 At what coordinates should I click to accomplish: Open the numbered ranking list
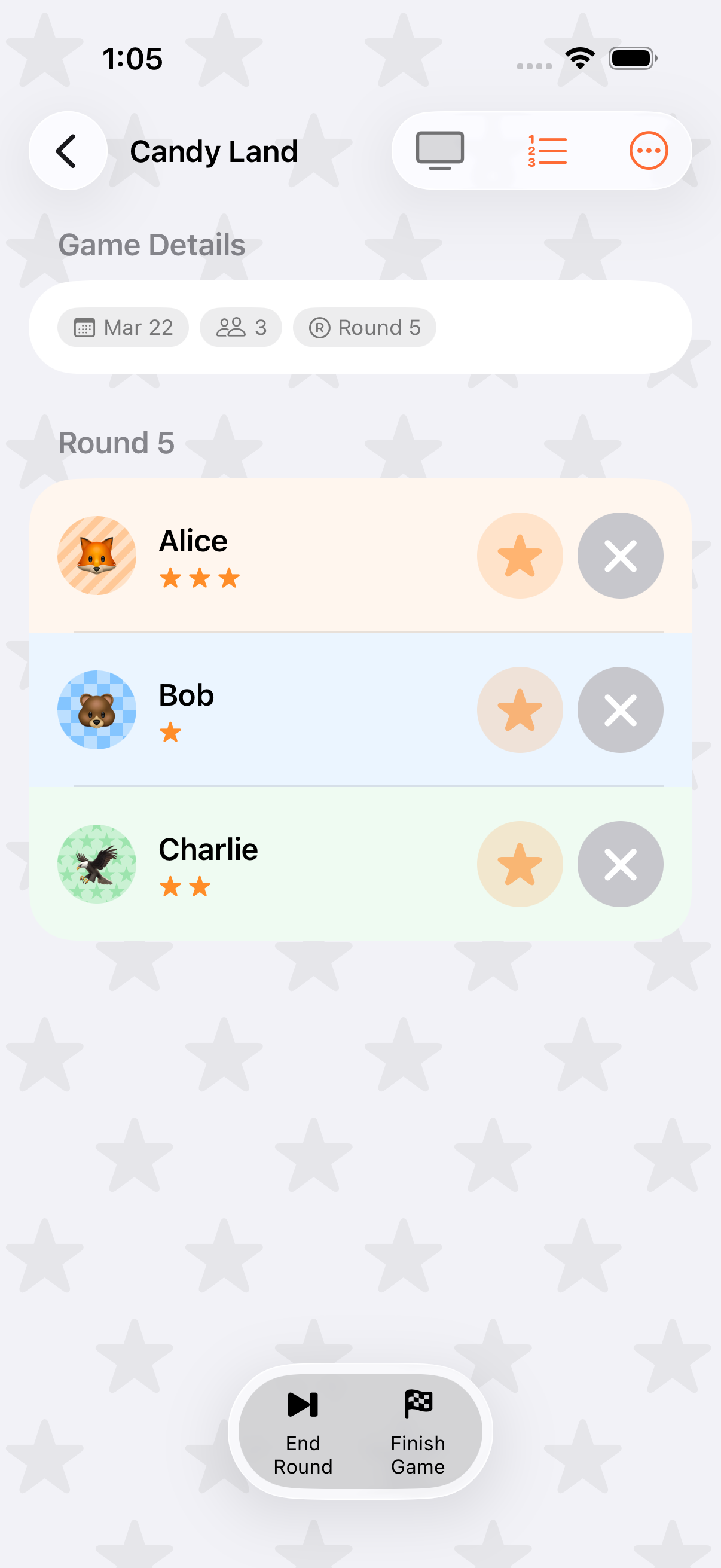(547, 151)
